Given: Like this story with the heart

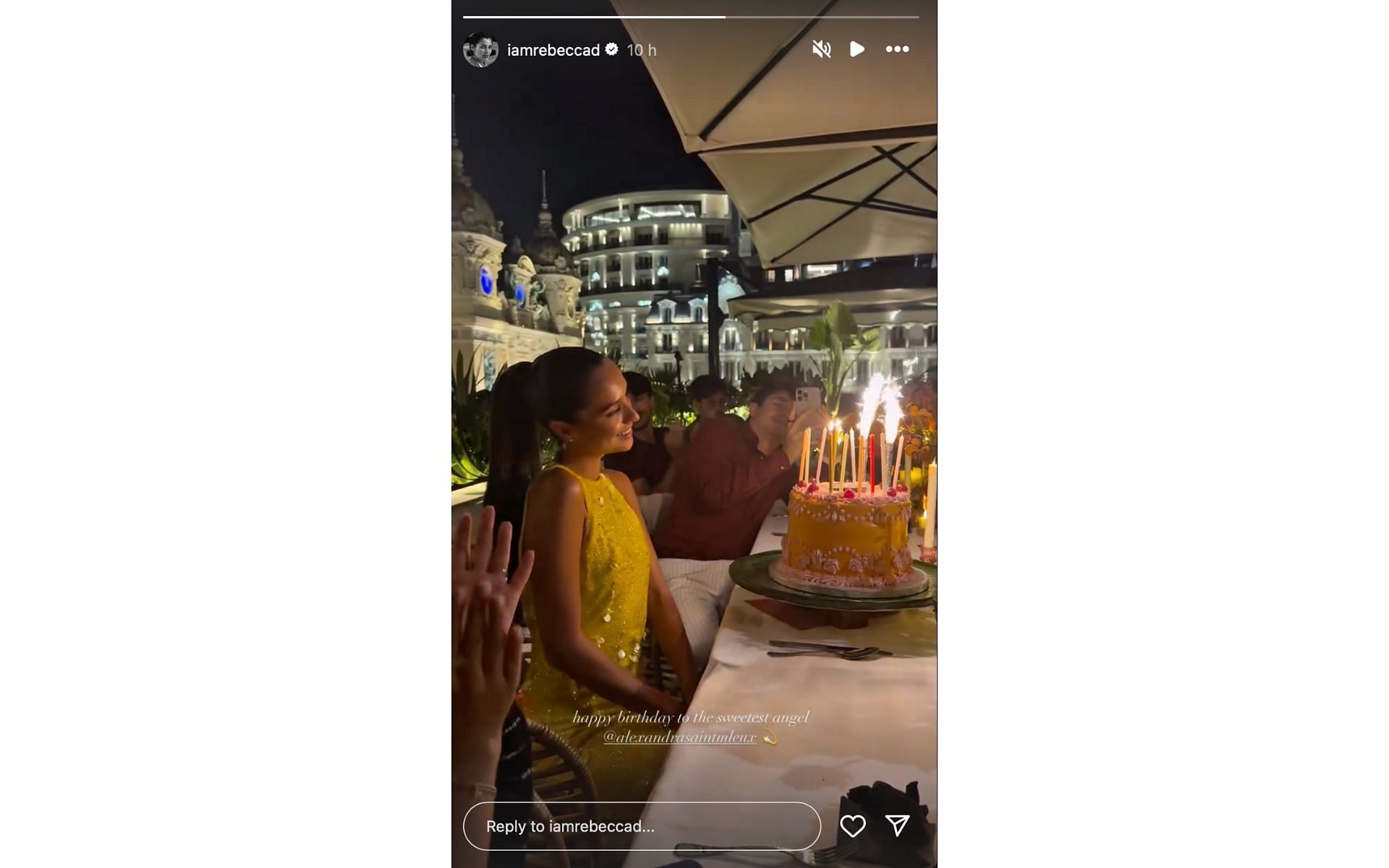Looking at the screenshot, I should click(x=852, y=826).
